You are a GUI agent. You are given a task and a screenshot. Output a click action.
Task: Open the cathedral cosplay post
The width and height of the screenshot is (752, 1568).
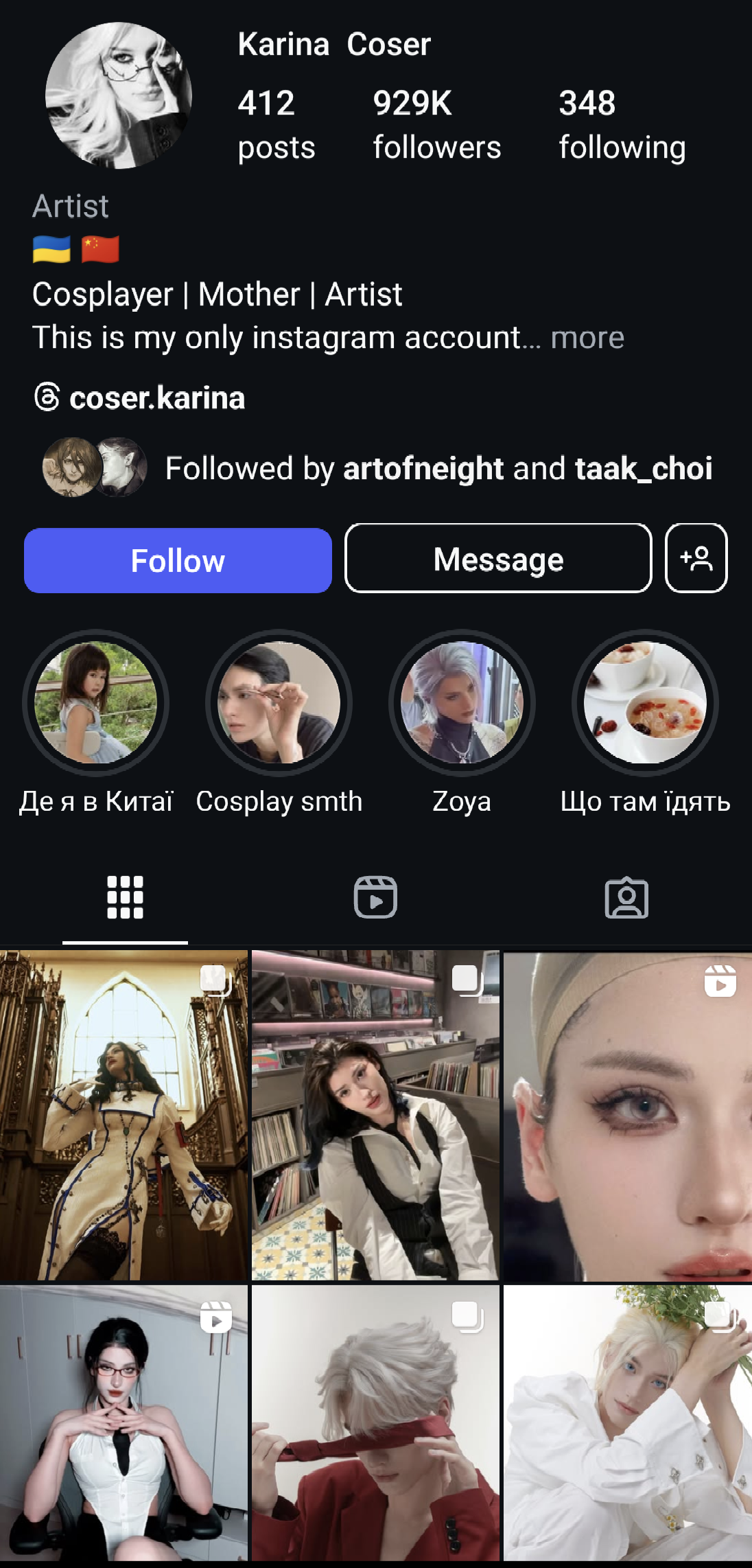pyautogui.click(x=124, y=1116)
